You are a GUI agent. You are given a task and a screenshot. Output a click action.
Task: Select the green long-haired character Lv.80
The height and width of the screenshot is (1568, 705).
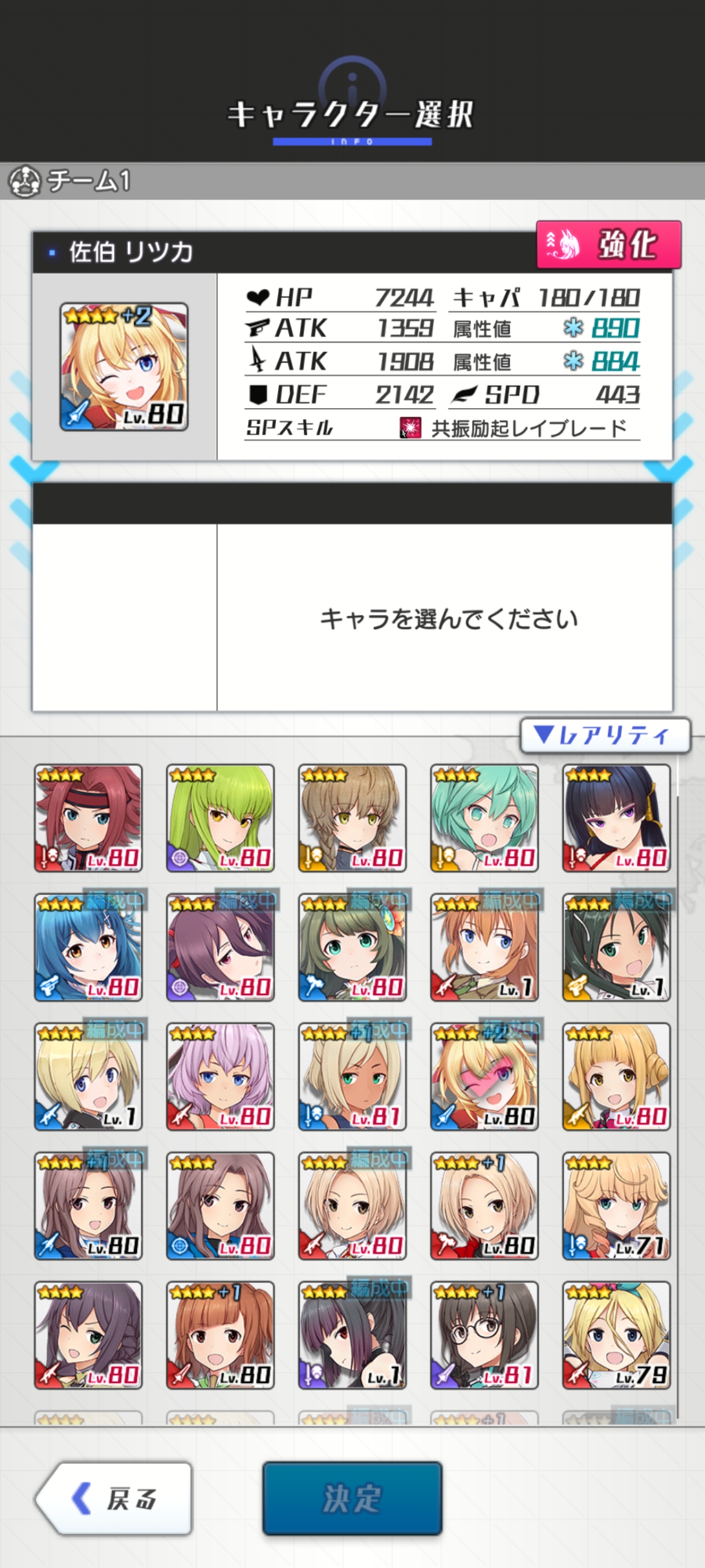click(x=220, y=818)
